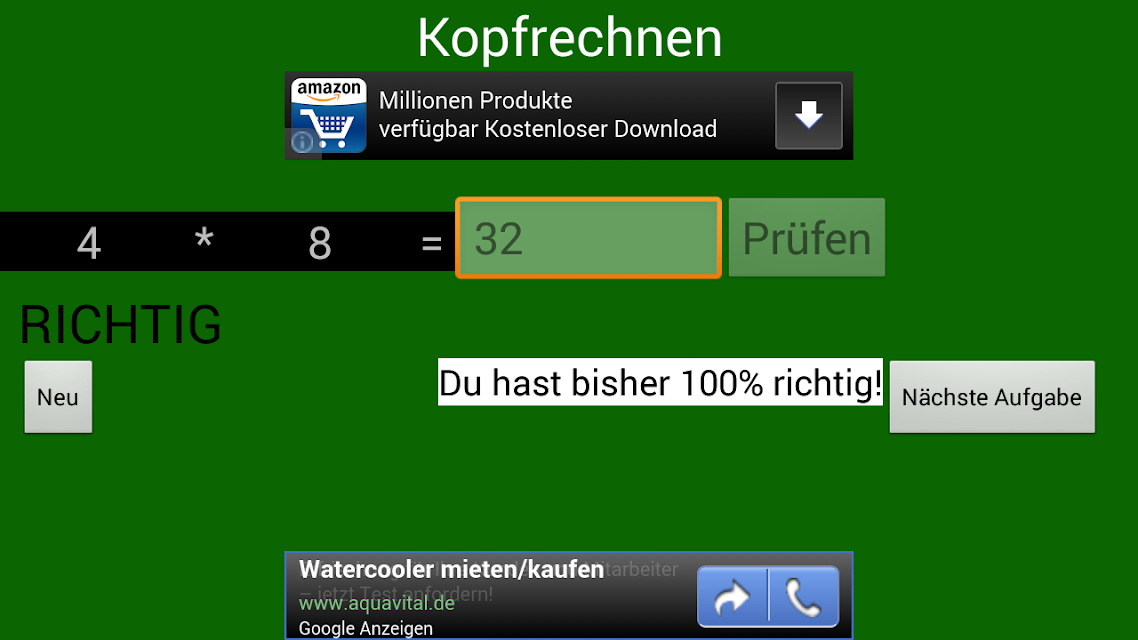Image resolution: width=1138 pixels, height=640 pixels.
Task: Check the answer with Prüfen
Action: 806,238
